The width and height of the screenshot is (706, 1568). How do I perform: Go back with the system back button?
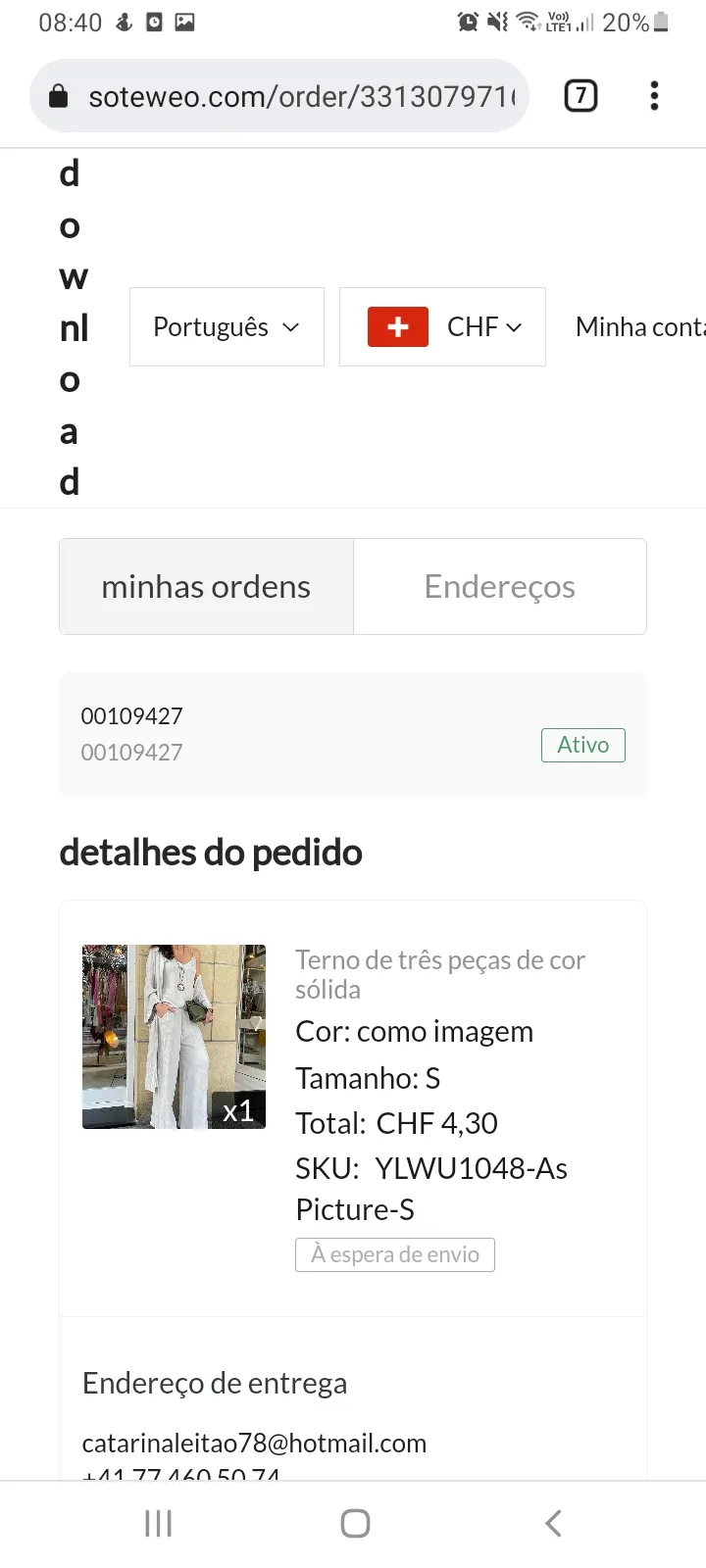553,1523
